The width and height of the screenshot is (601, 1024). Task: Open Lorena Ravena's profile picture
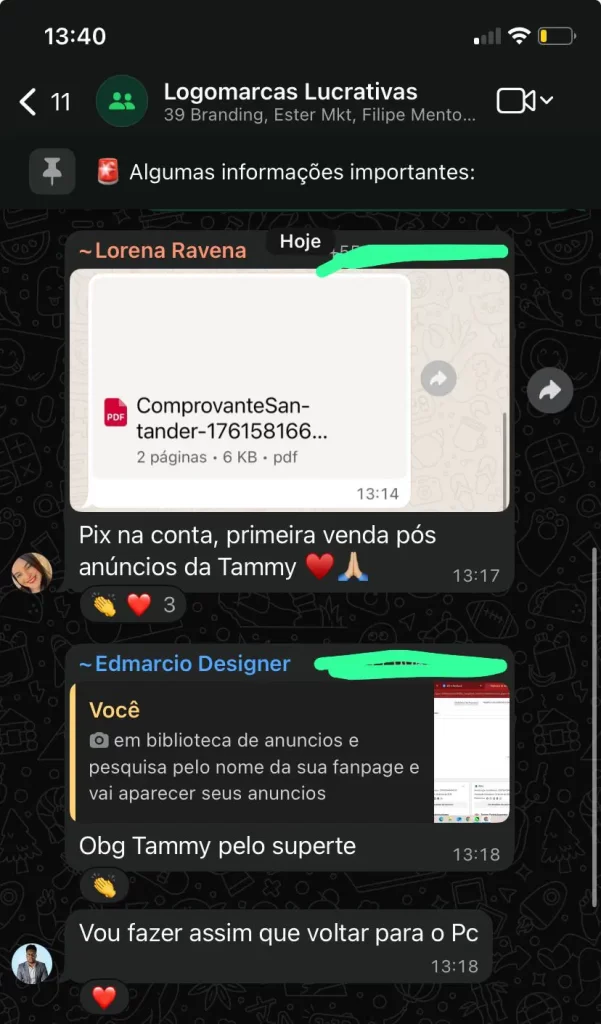point(31,573)
